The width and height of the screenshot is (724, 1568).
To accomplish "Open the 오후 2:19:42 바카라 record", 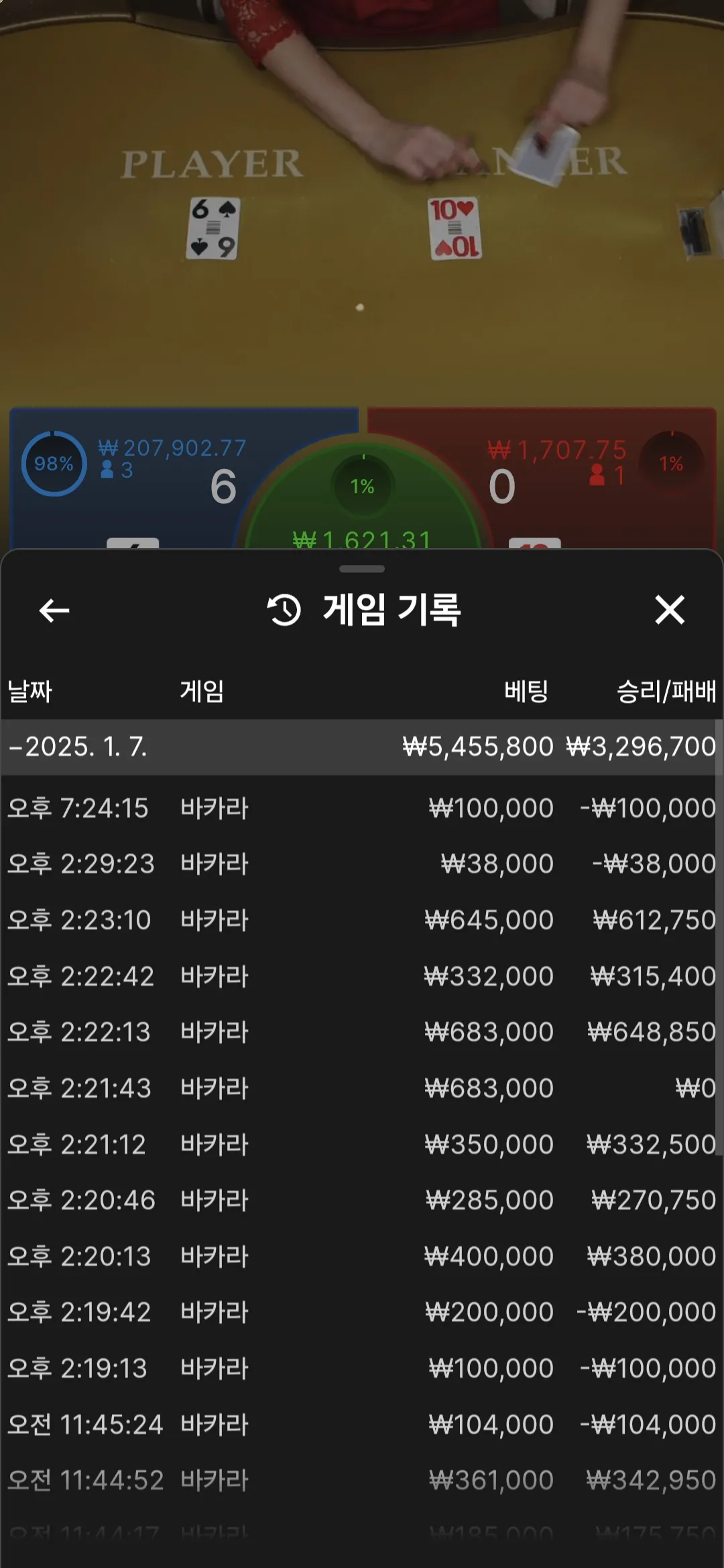I will (362, 1312).
